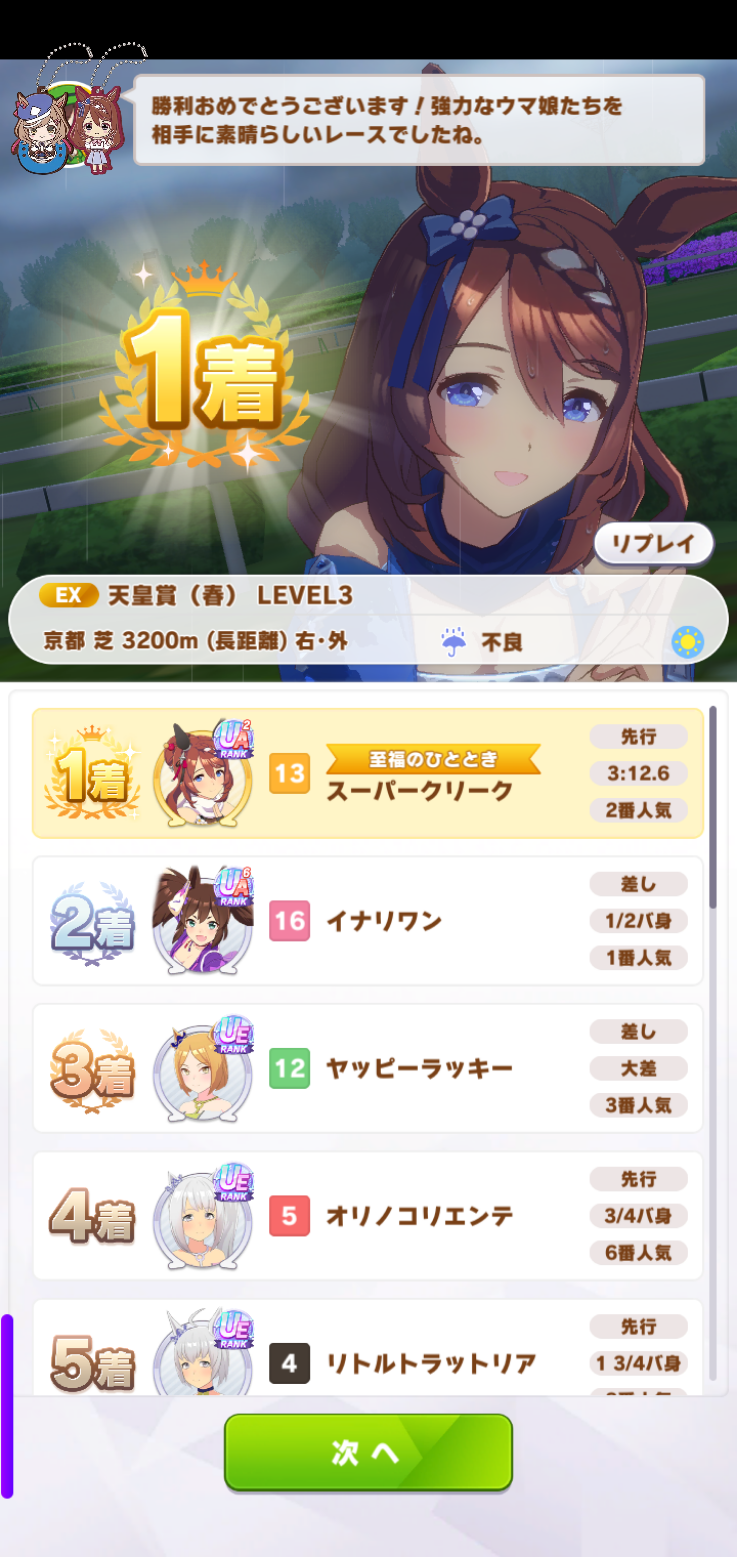Continue with the 次へ button

[368, 1452]
